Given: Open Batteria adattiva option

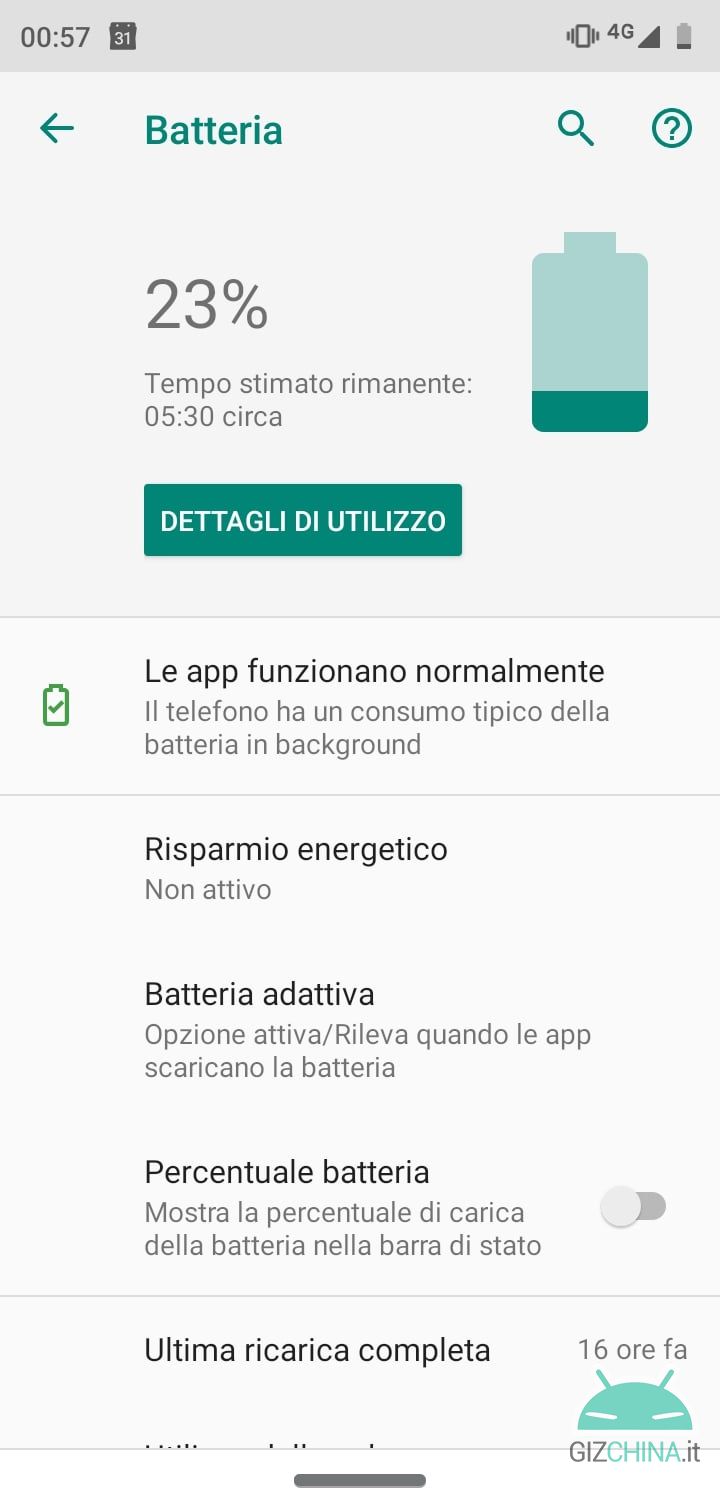Looking at the screenshot, I should (360, 1030).
